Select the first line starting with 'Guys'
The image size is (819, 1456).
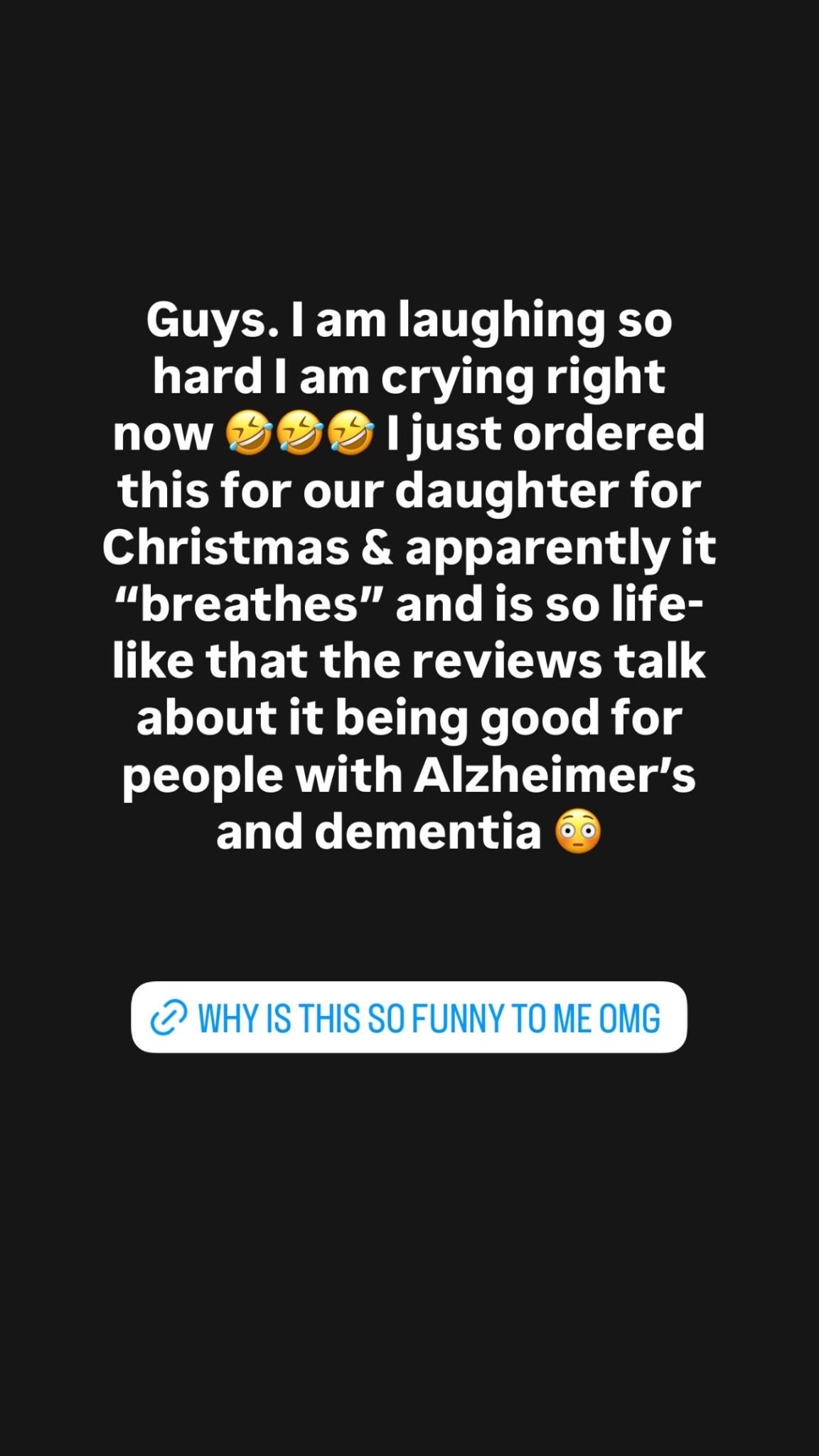click(x=409, y=320)
